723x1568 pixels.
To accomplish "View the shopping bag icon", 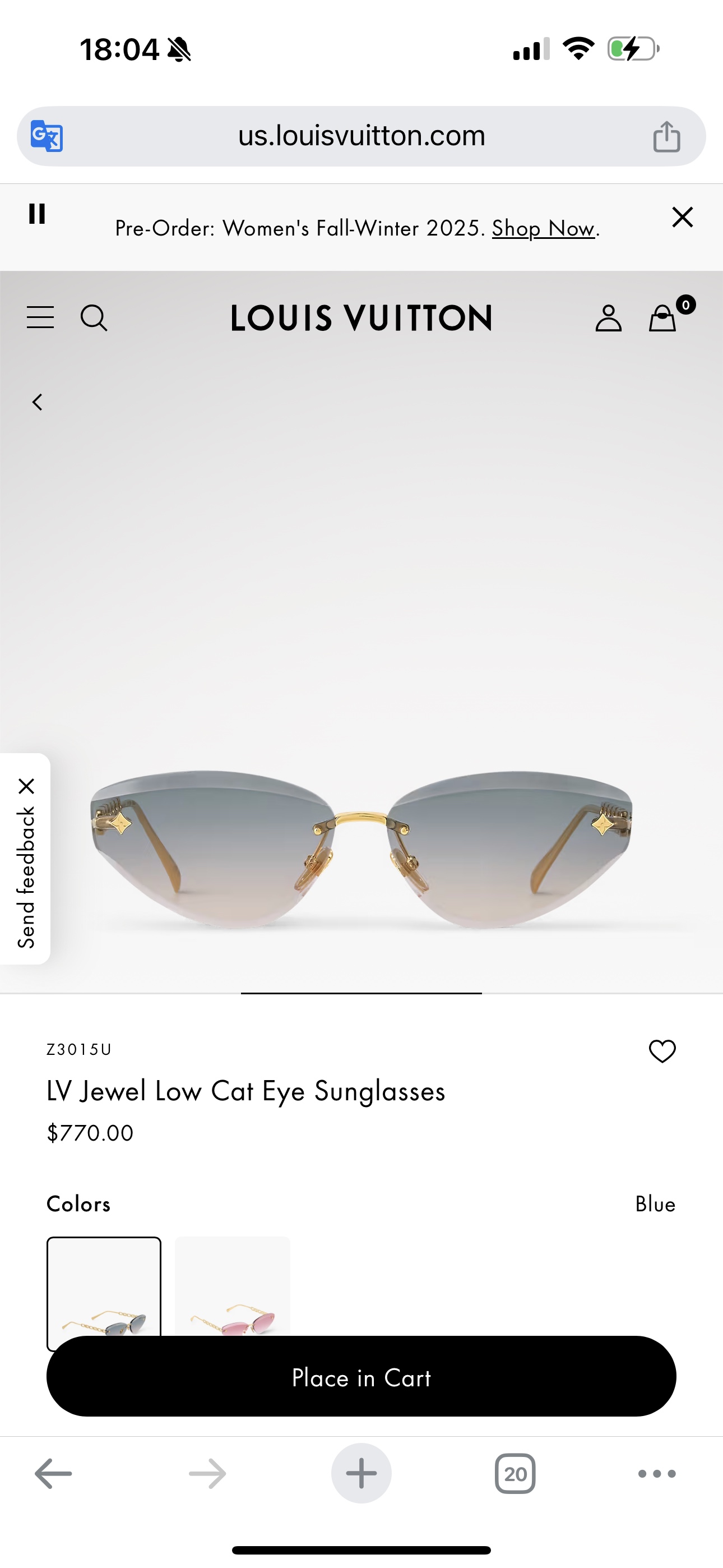I will 664,318.
